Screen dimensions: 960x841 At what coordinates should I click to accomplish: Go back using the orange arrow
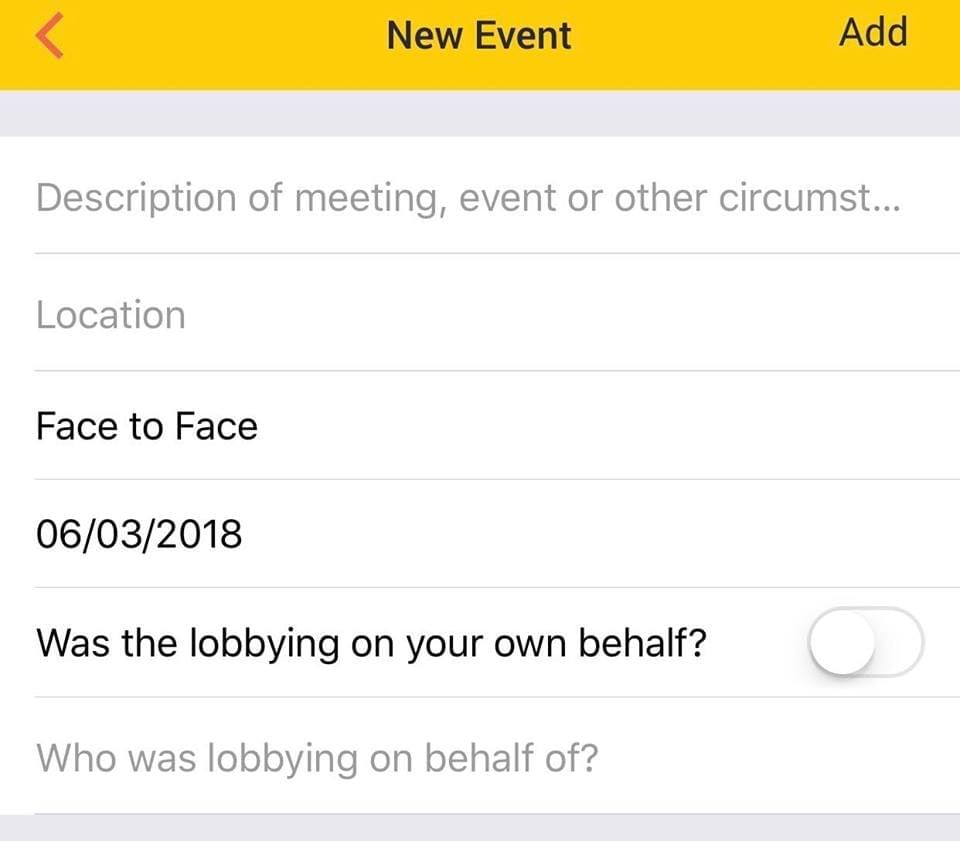49,37
